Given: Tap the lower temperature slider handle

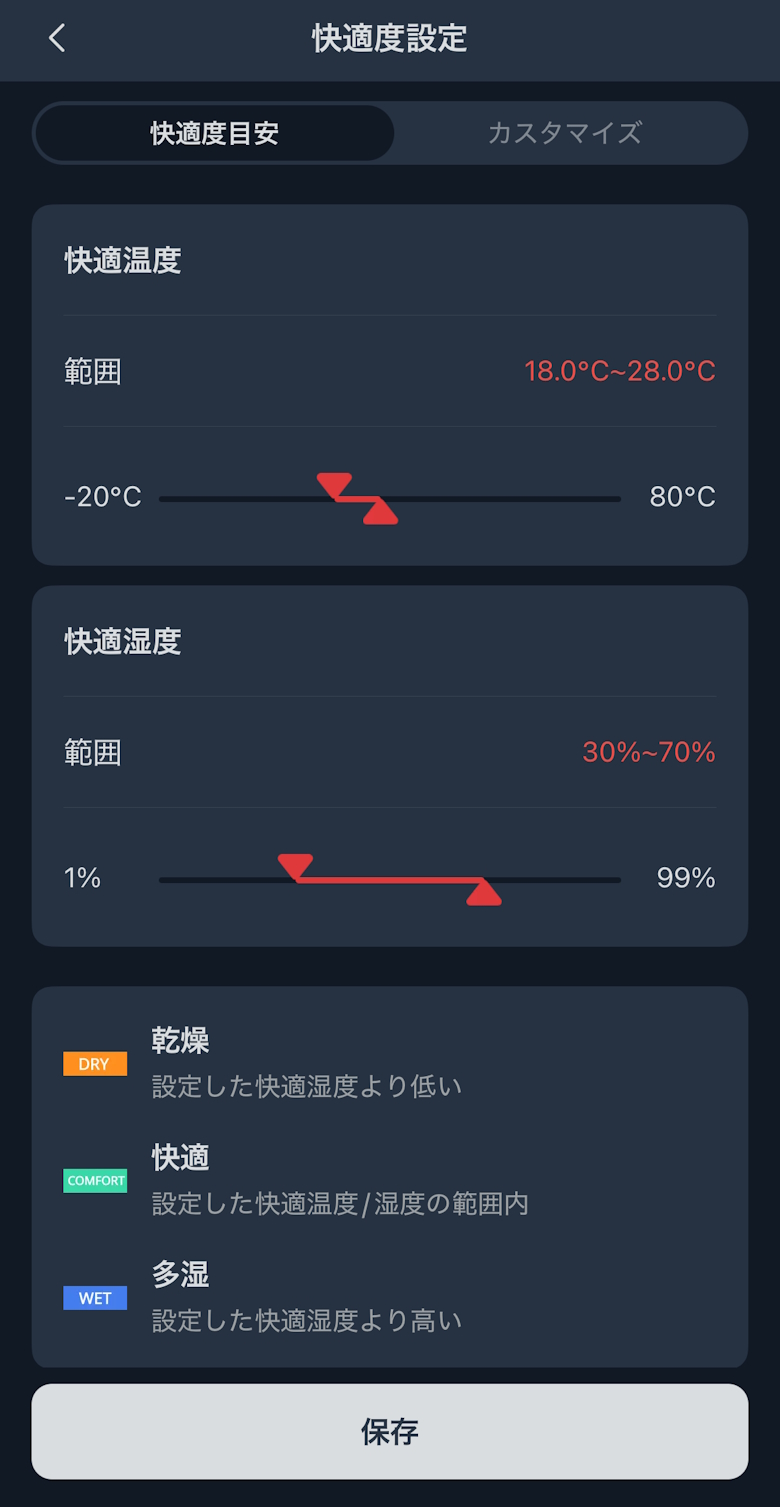Looking at the screenshot, I should pos(334,485).
